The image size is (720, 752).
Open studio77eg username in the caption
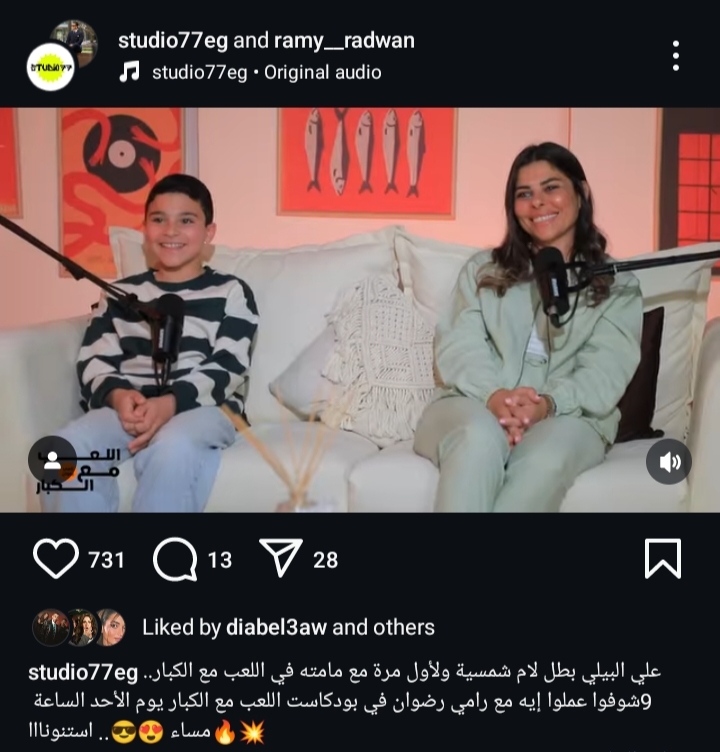point(80,672)
